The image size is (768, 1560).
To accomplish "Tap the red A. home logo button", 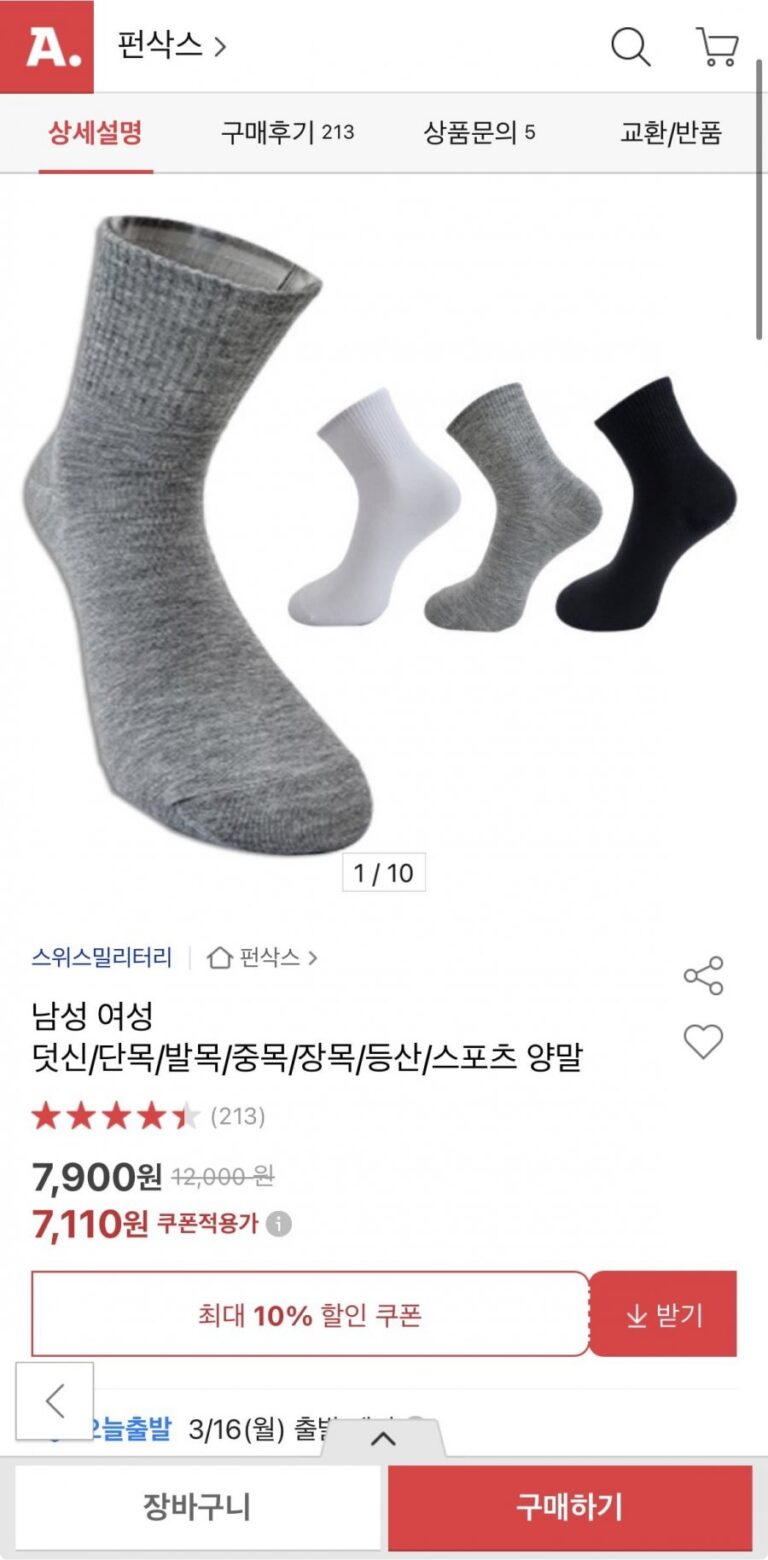I will (47, 47).
